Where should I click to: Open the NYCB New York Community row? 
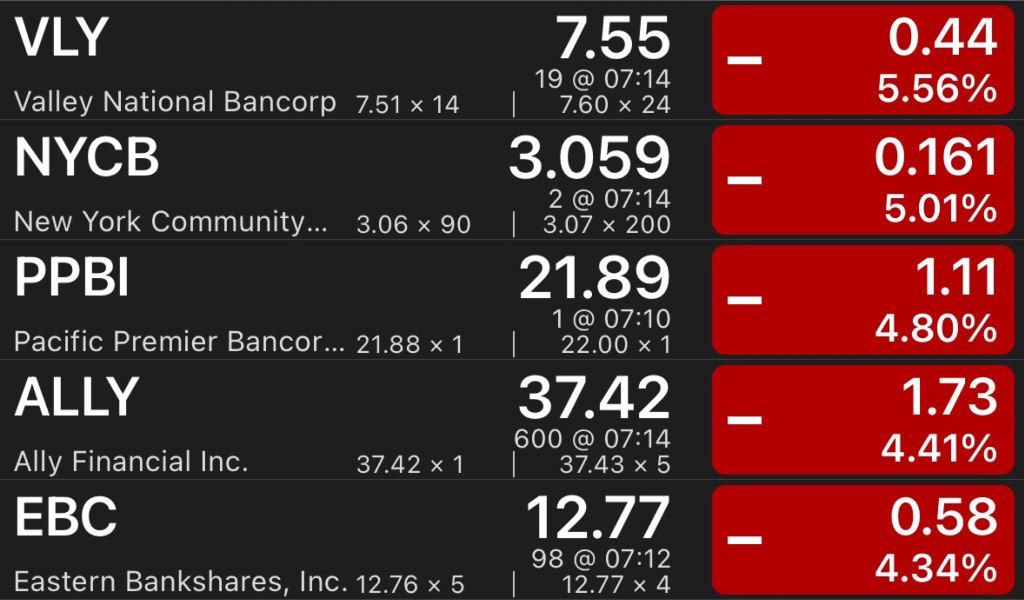tap(300, 180)
